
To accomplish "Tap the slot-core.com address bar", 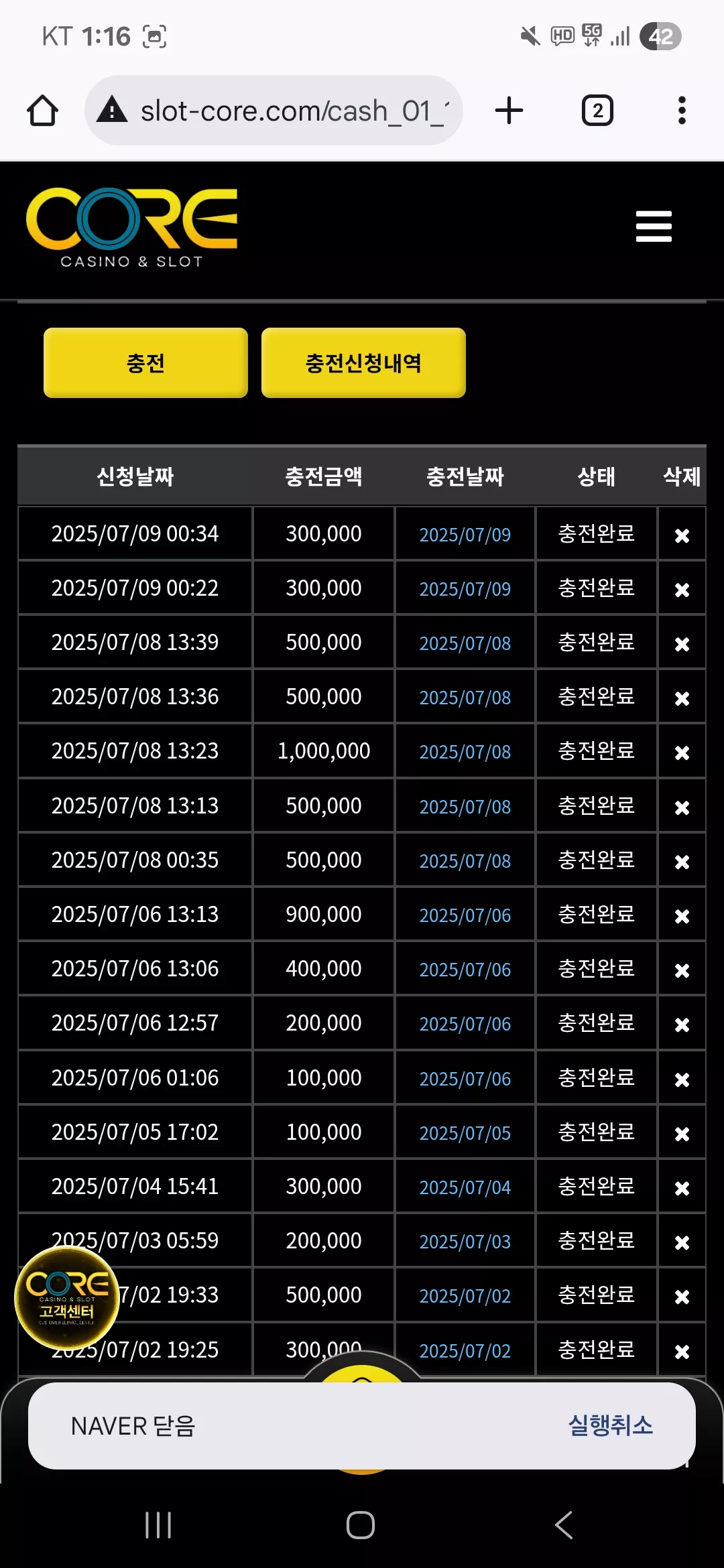I will (274, 111).
